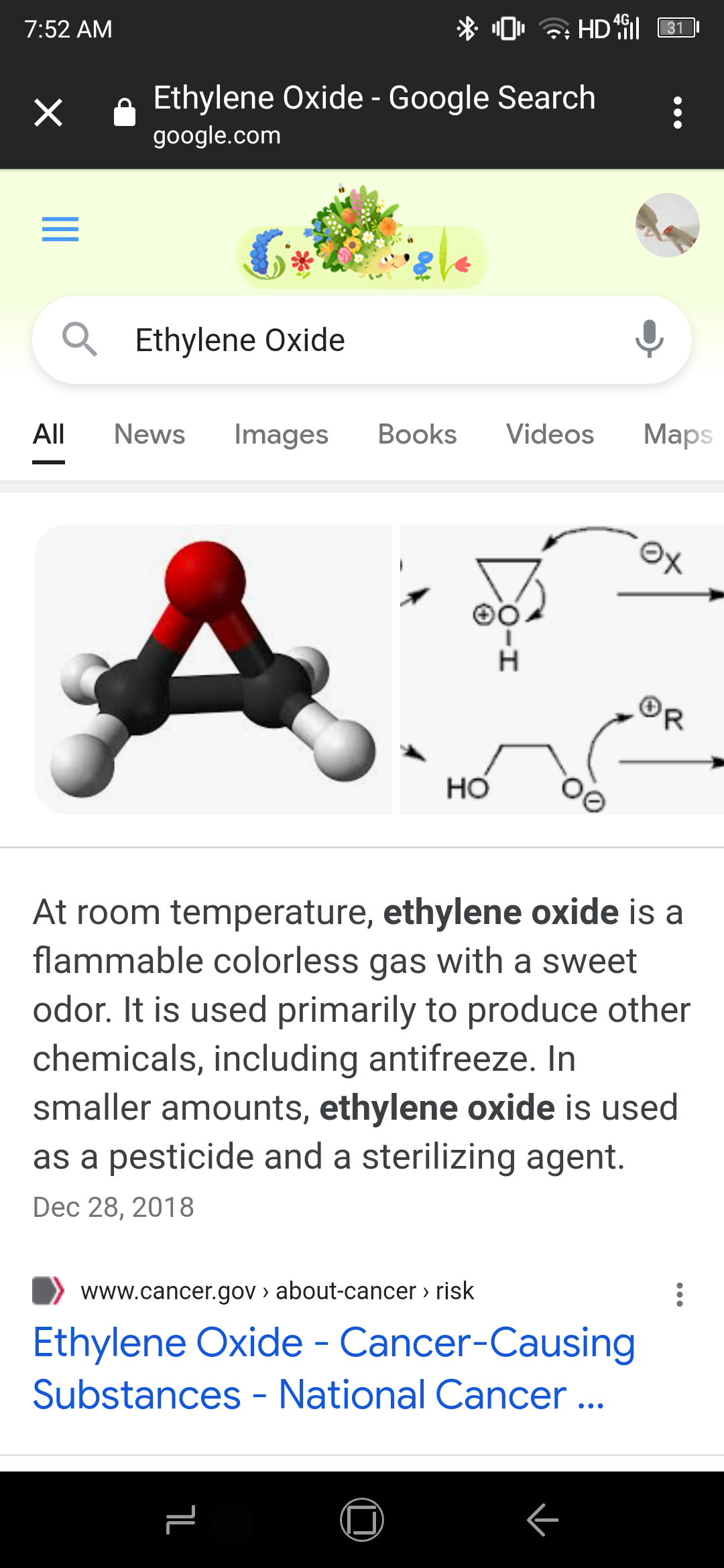Image resolution: width=724 pixels, height=1568 pixels.
Task: Open options menu for cancer.gov result
Action: [679, 1295]
